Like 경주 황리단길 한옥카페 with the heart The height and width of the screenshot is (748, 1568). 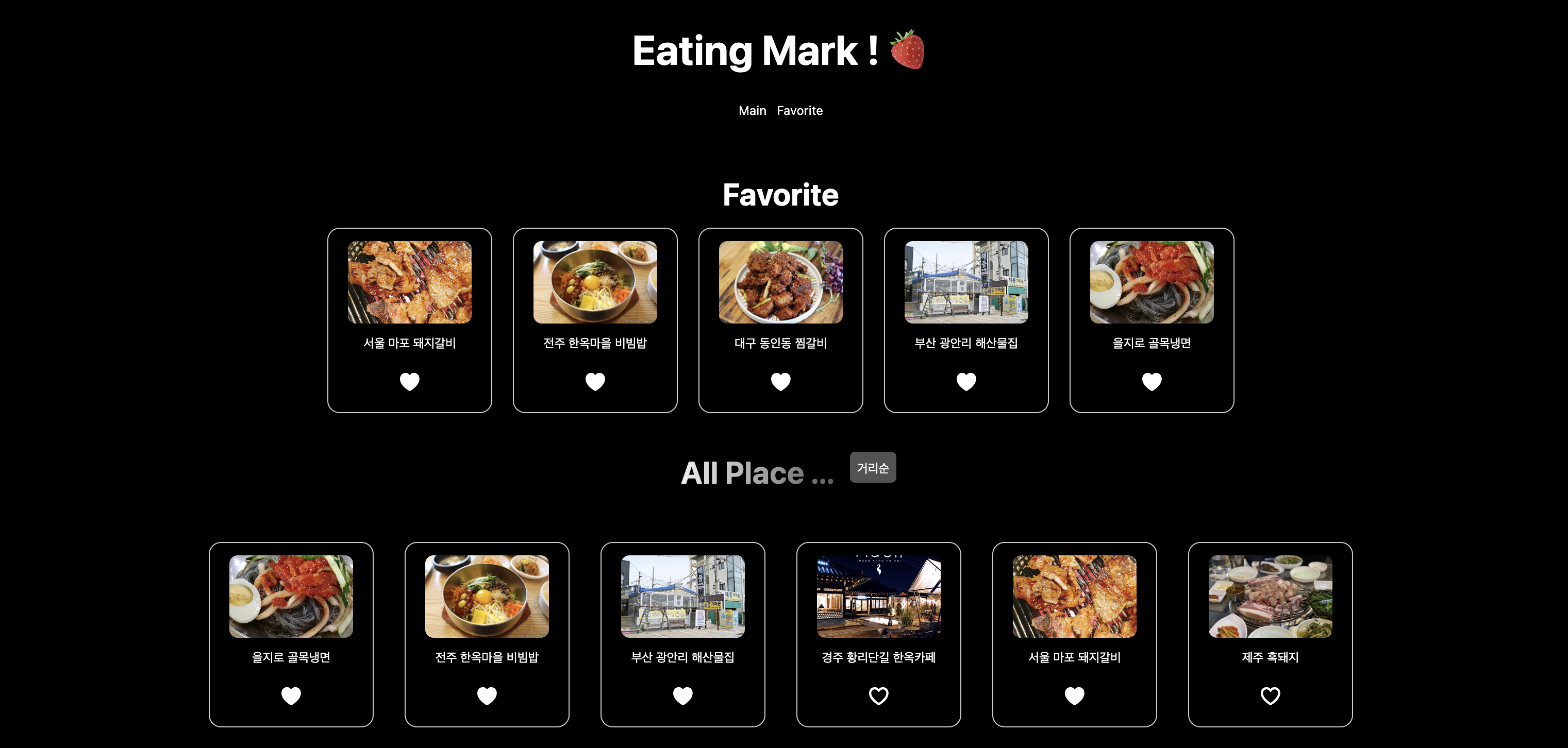pyautogui.click(x=878, y=695)
